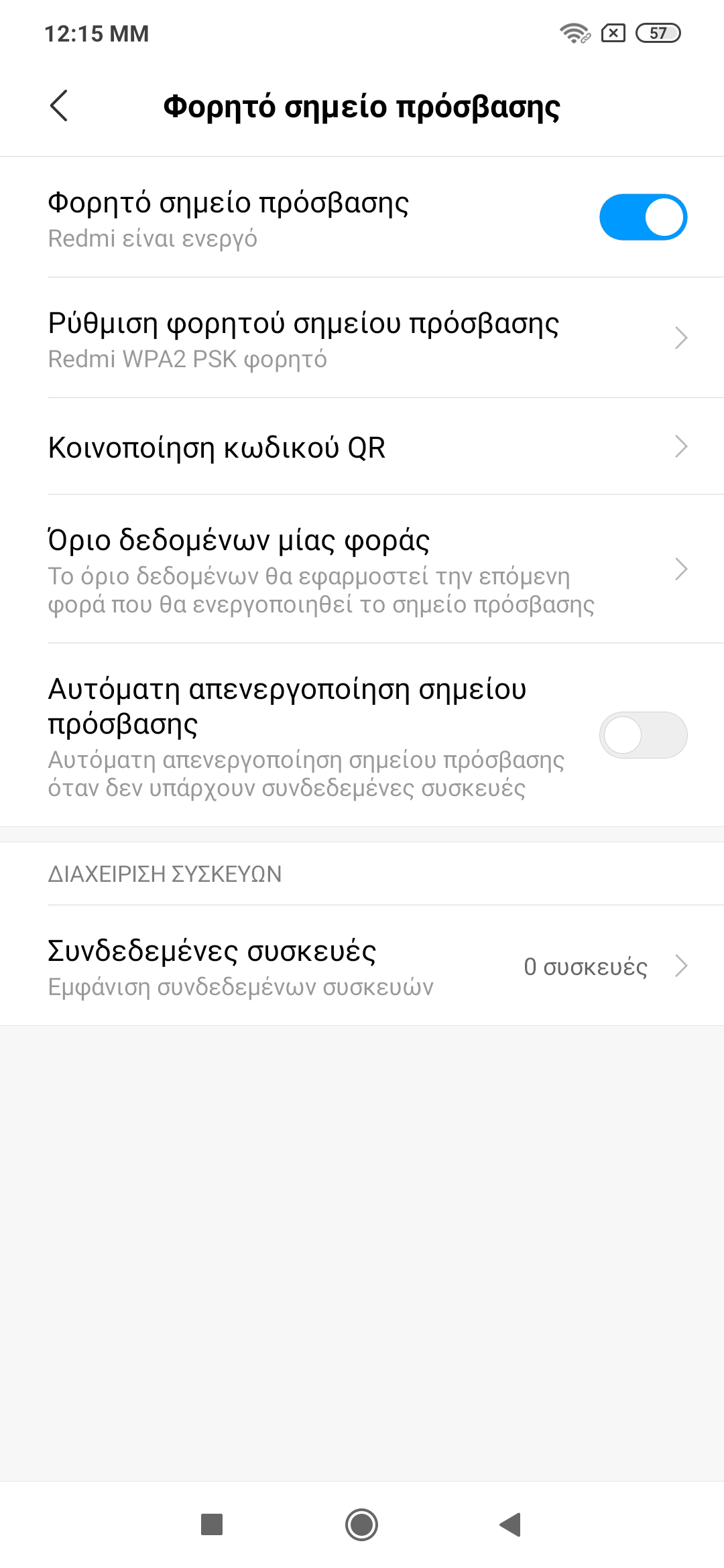Open Κοινοποίηση κωδικού QR
The width and height of the screenshot is (724, 1568).
(x=362, y=447)
